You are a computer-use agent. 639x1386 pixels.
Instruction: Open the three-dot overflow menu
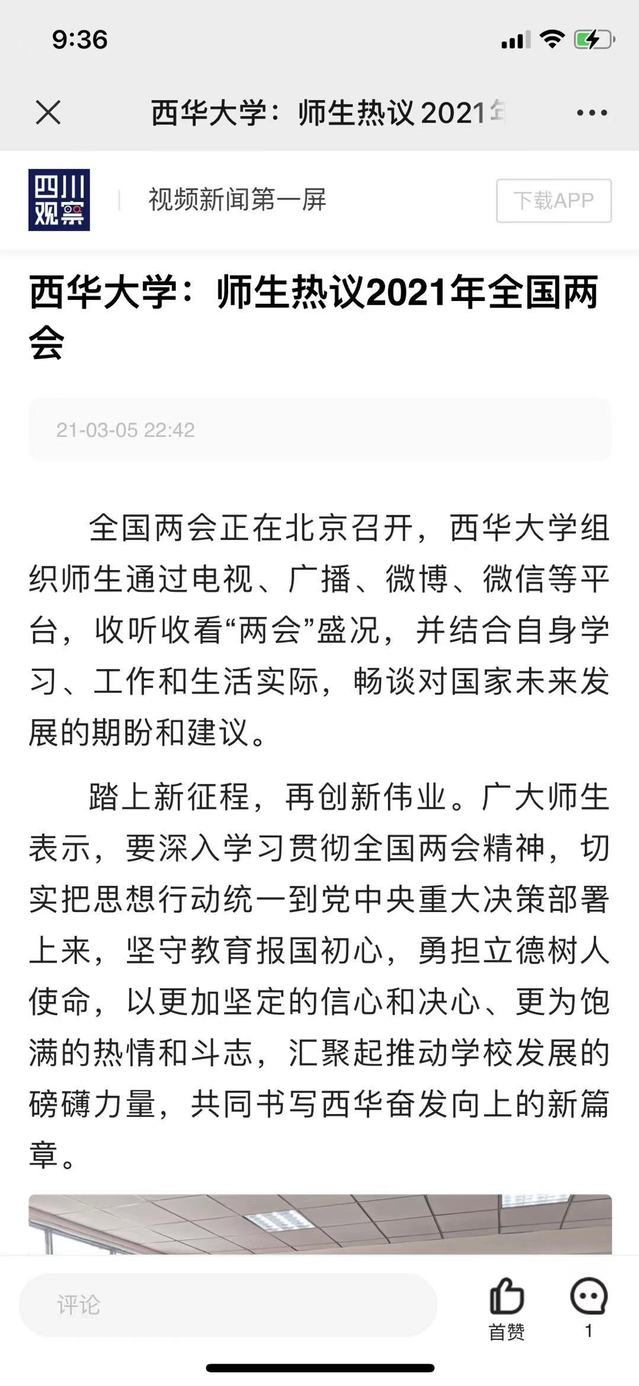591,113
